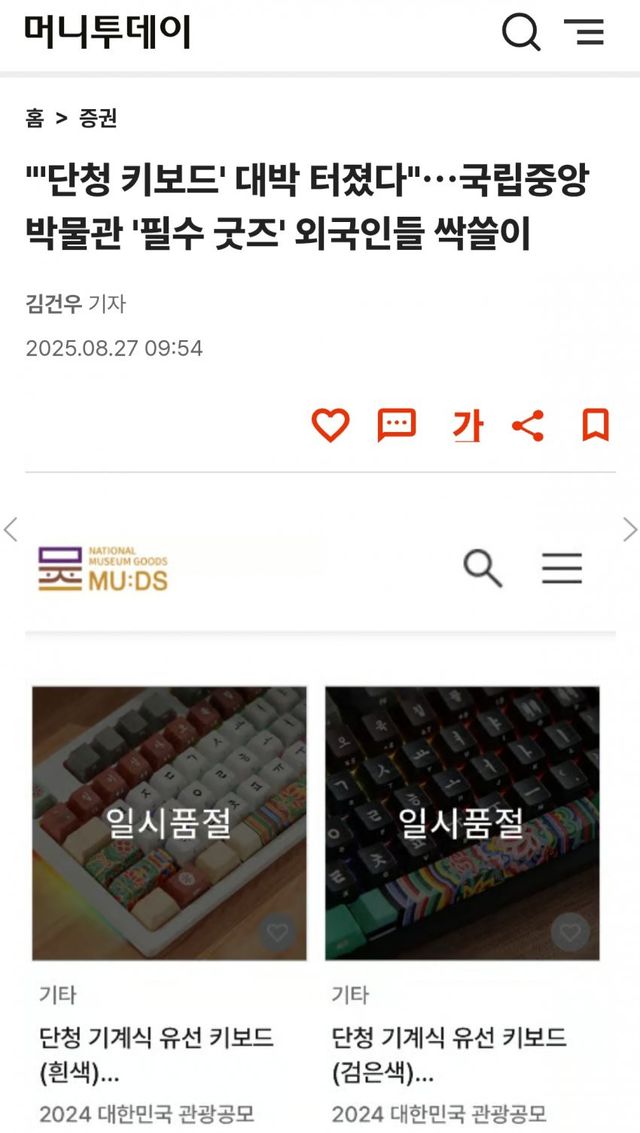Open the hamburger menu in the header

click(584, 33)
